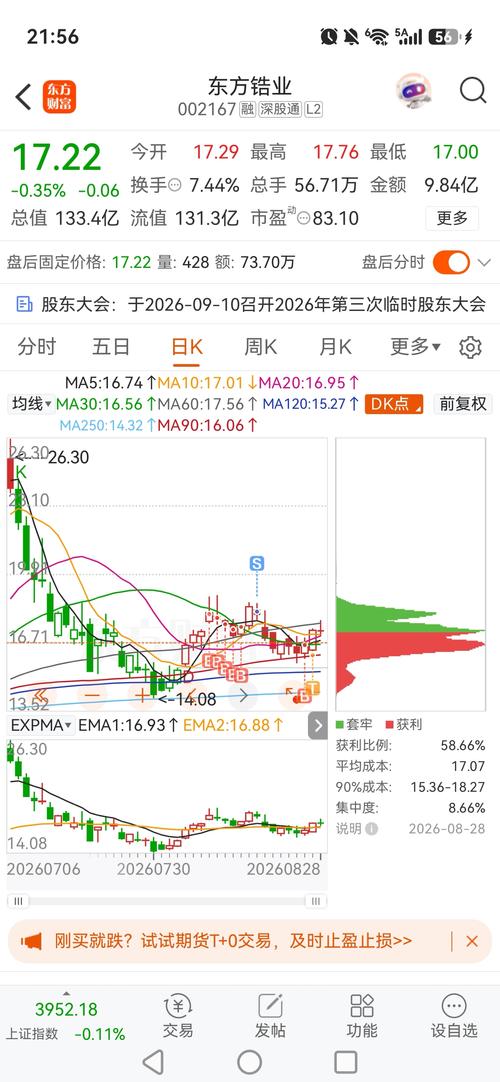Open 交易 in the bottom bar
Screen dimensions: 500x1082
pos(178,1016)
